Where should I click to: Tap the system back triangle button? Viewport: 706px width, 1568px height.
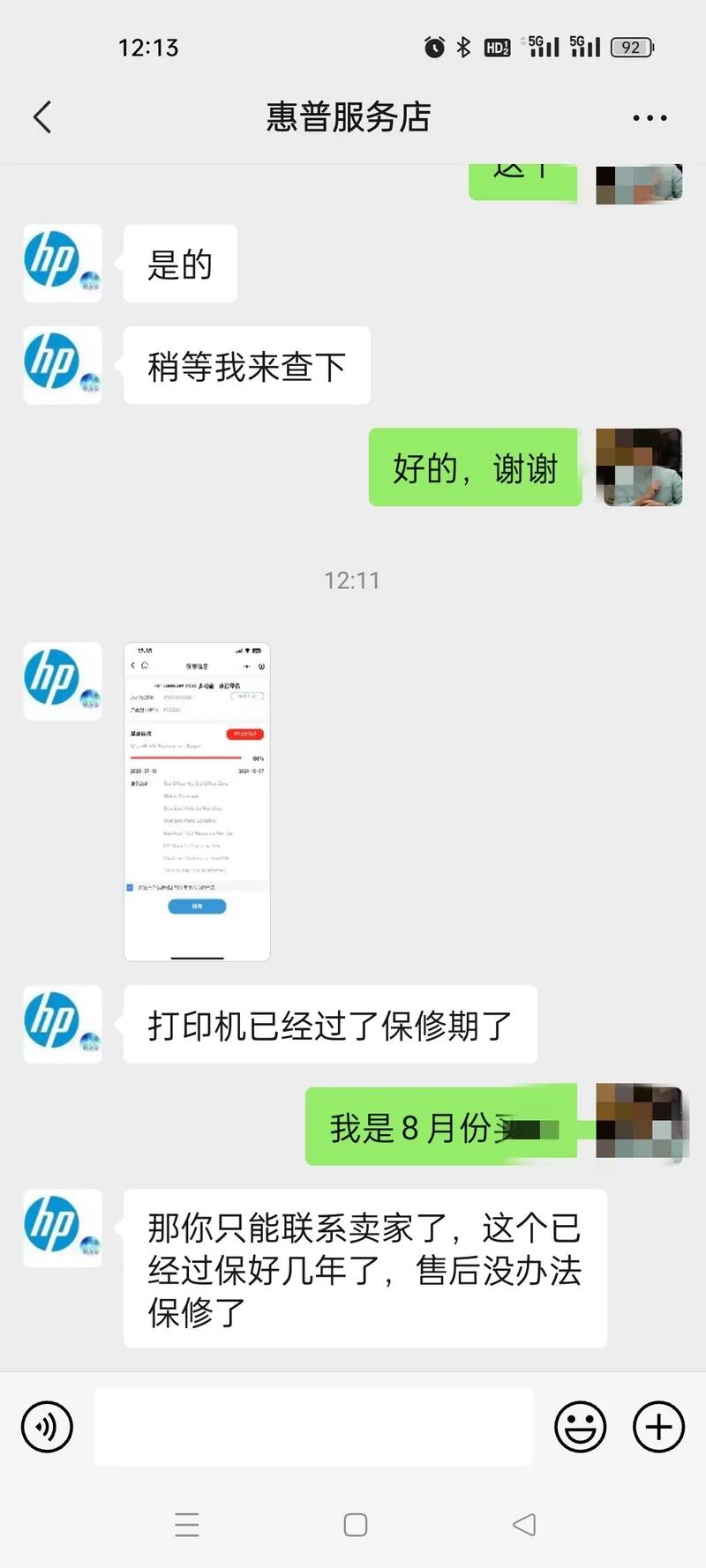coord(524,1525)
